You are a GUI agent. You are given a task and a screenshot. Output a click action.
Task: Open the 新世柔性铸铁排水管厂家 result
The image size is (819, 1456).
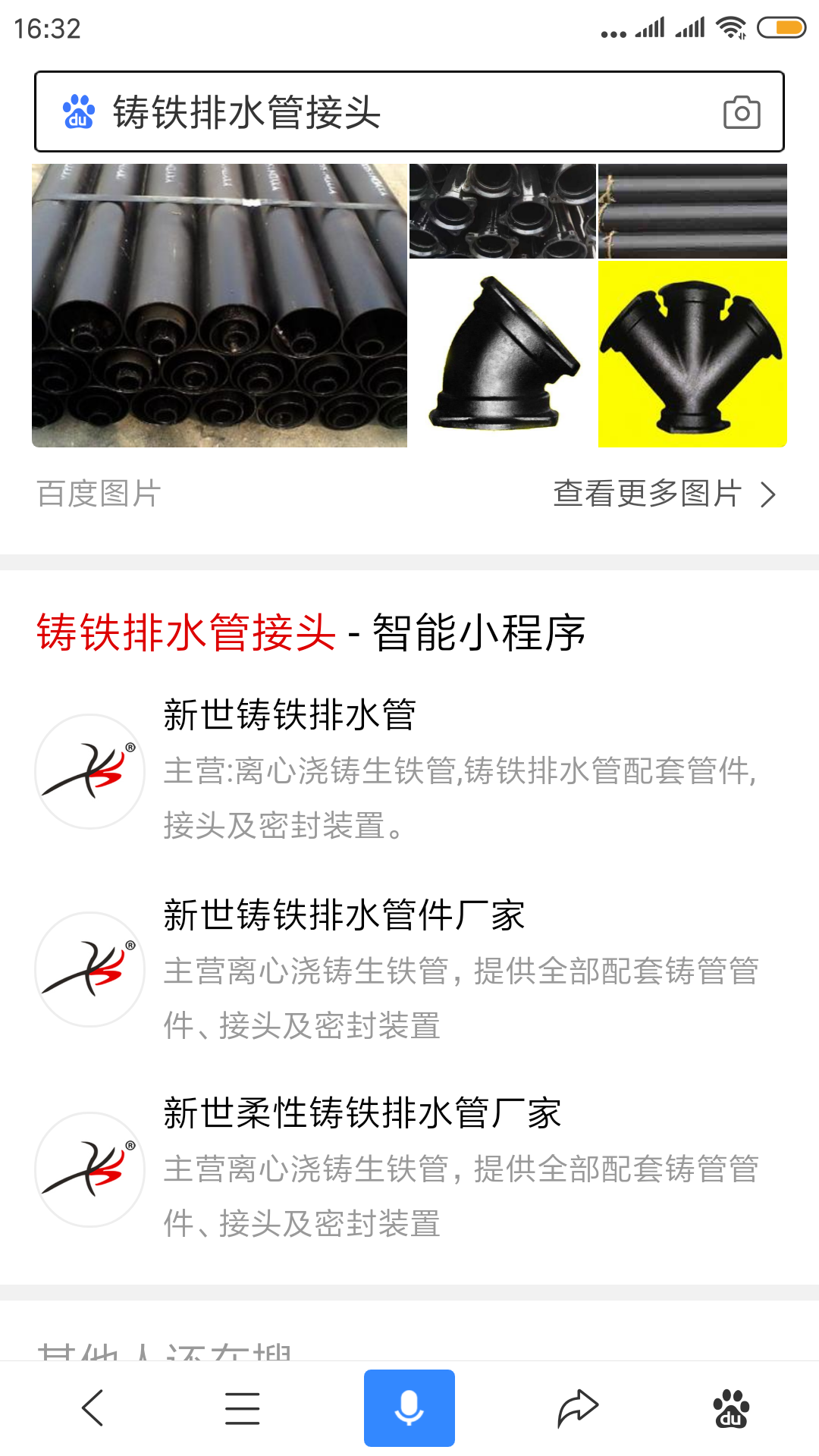(362, 1113)
